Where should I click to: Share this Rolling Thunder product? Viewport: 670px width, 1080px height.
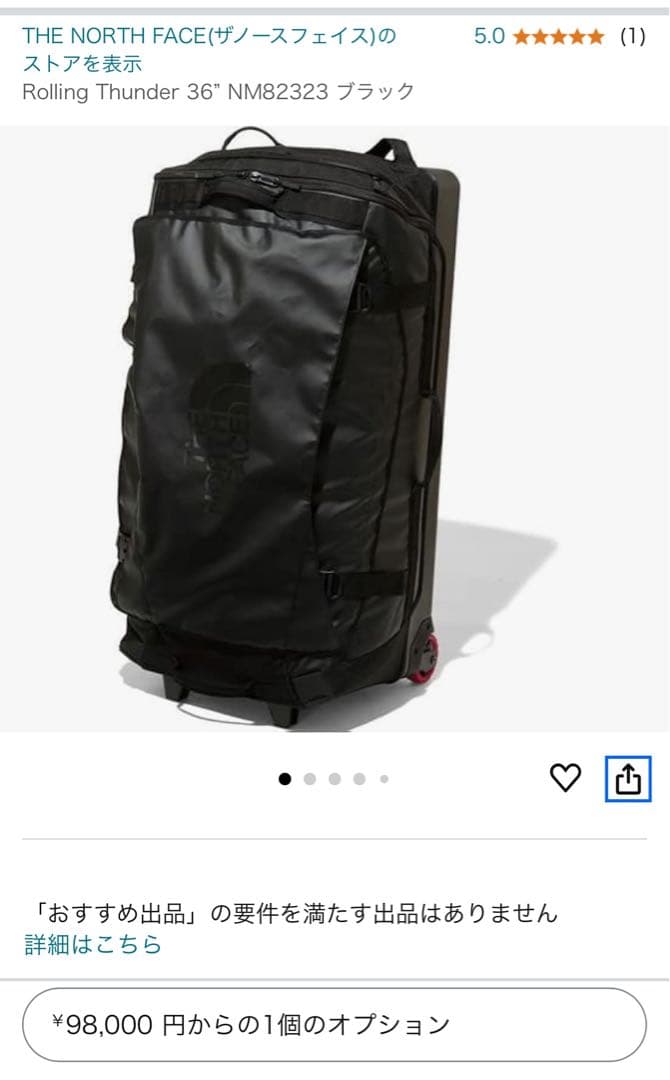pyautogui.click(x=628, y=778)
